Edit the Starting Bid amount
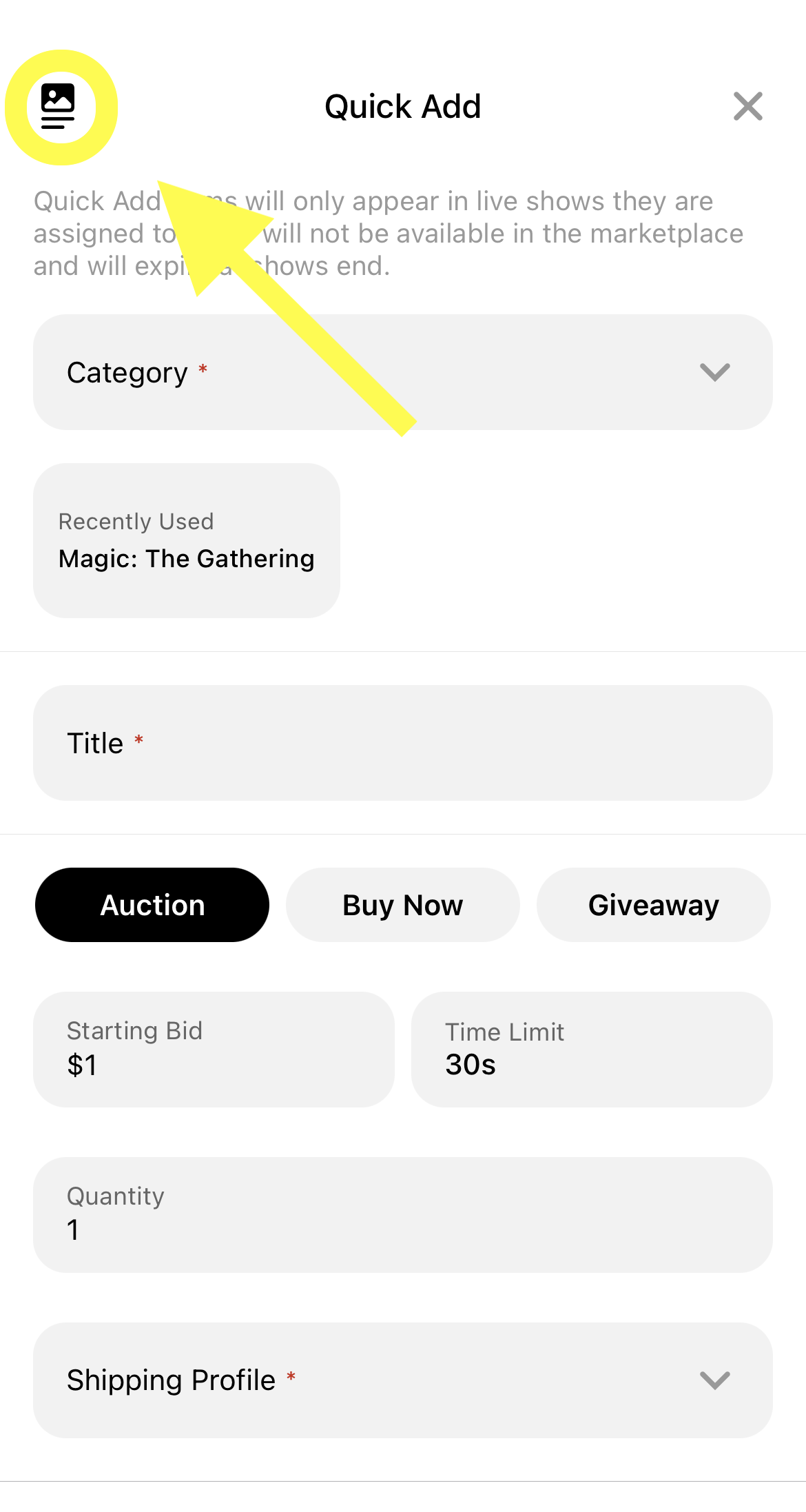The height and width of the screenshot is (1512, 806). 214,1050
